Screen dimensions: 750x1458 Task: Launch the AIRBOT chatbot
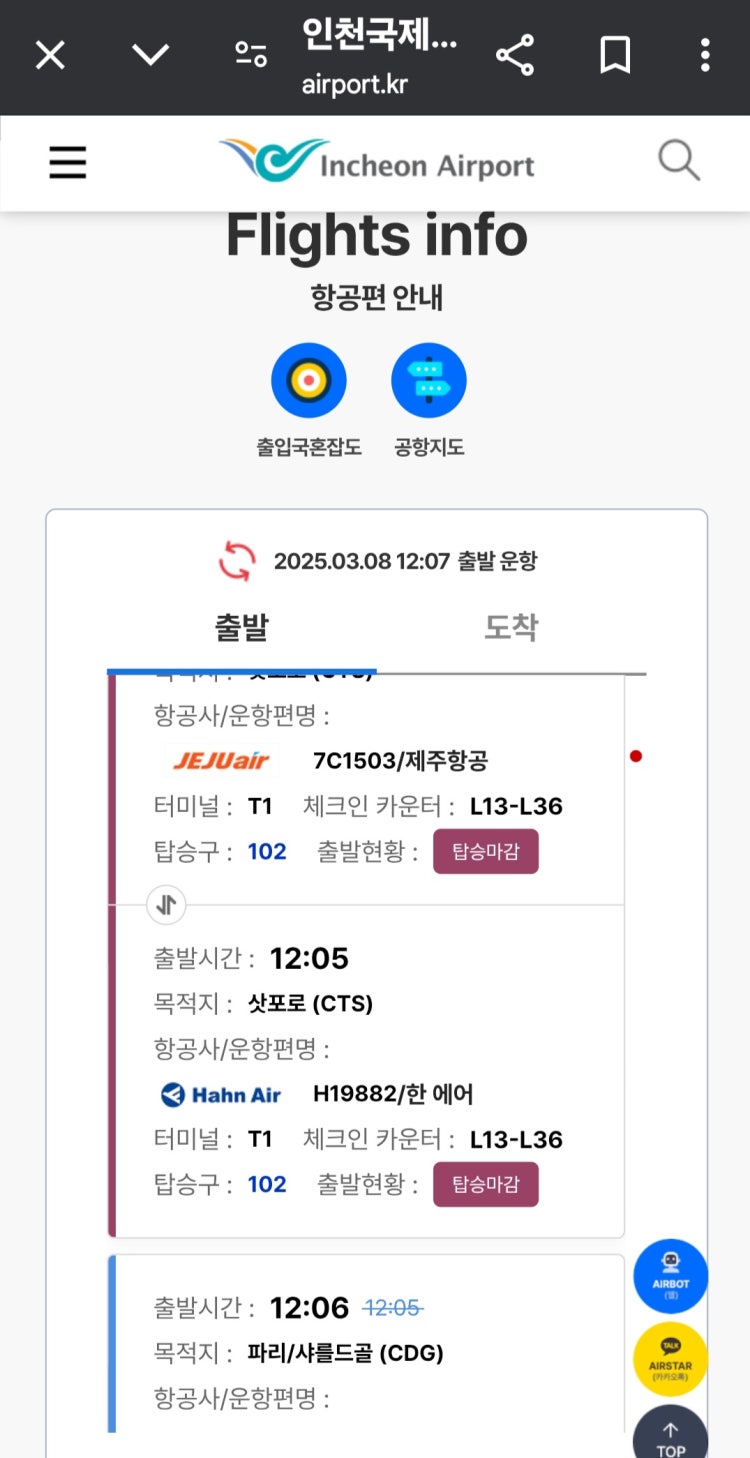(x=670, y=1276)
